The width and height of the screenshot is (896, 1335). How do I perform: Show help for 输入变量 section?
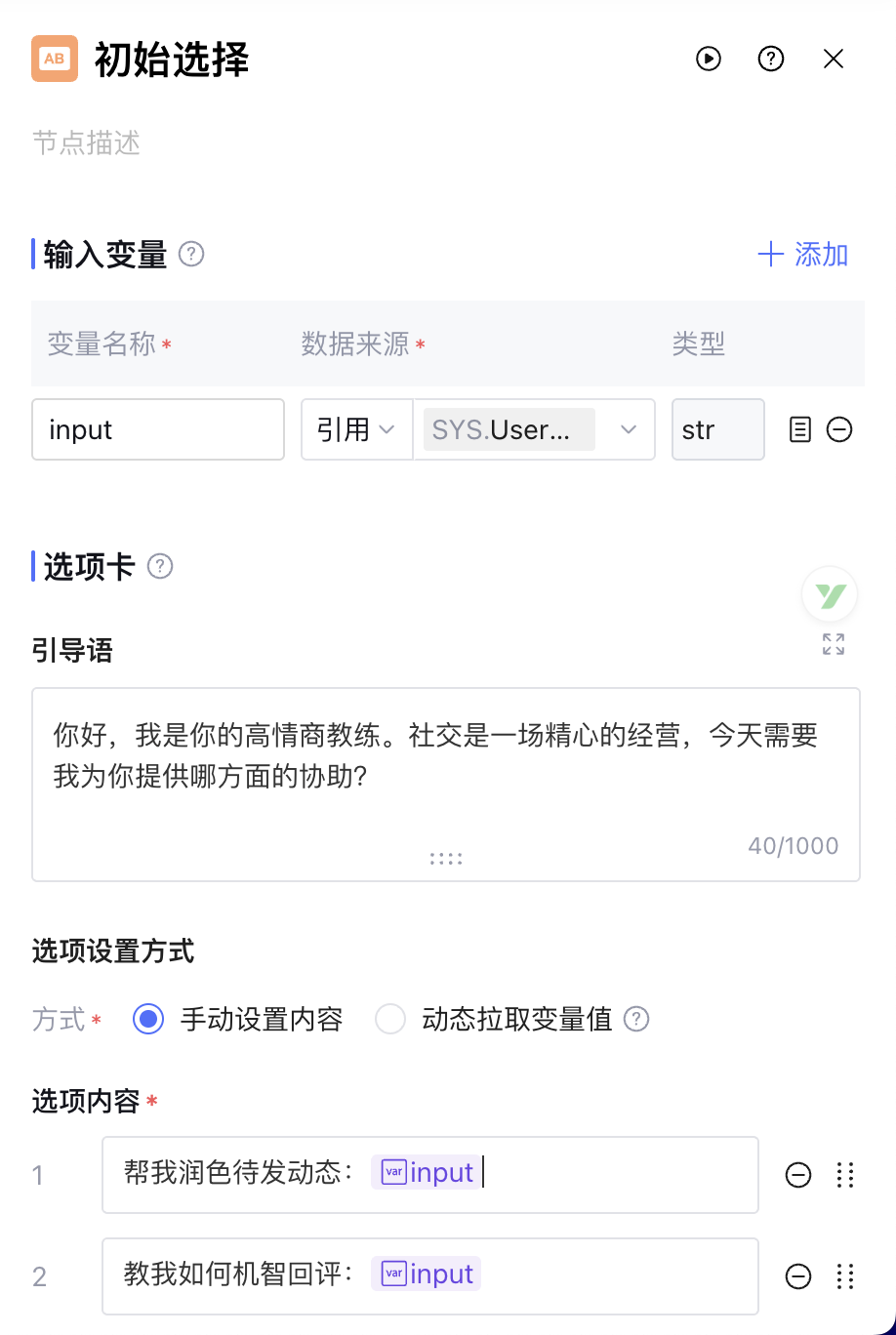click(192, 255)
